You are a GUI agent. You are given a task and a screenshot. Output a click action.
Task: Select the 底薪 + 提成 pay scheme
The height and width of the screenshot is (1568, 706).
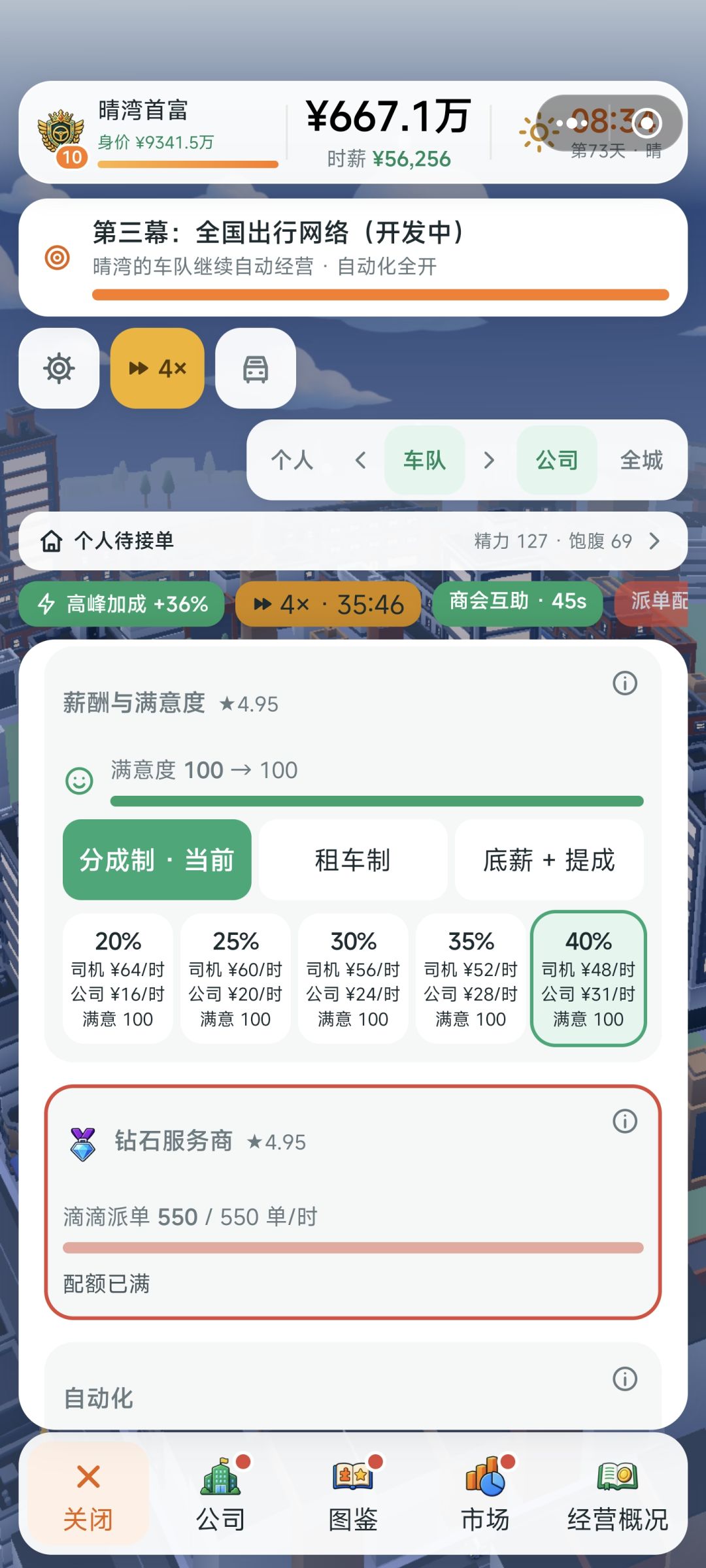tap(549, 860)
